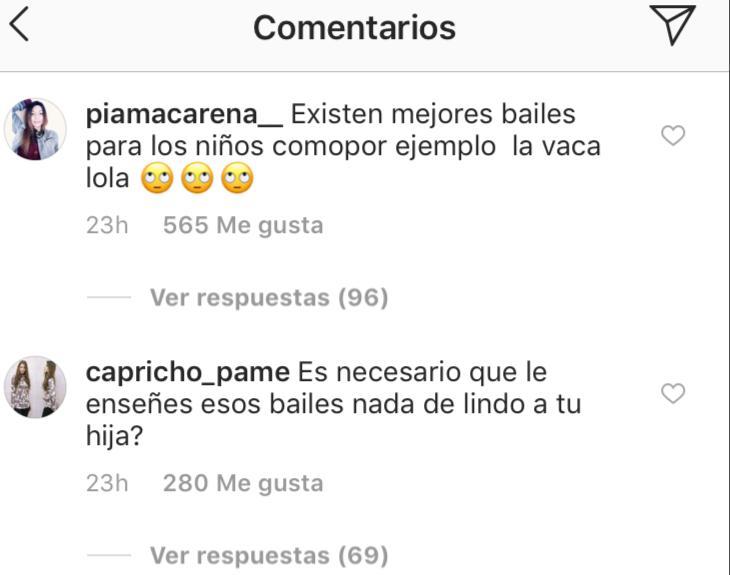View 565 Me gusta likes list
Screen dimensions: 730x575
click(x=243, y=226)
